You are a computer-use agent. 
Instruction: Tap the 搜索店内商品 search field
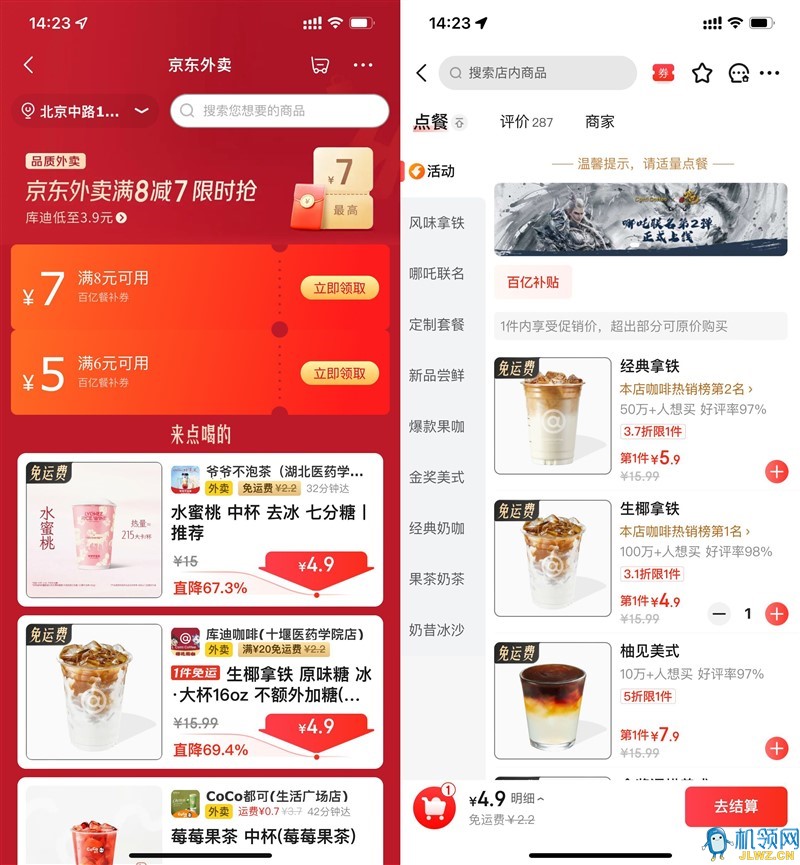pos(538,73)
